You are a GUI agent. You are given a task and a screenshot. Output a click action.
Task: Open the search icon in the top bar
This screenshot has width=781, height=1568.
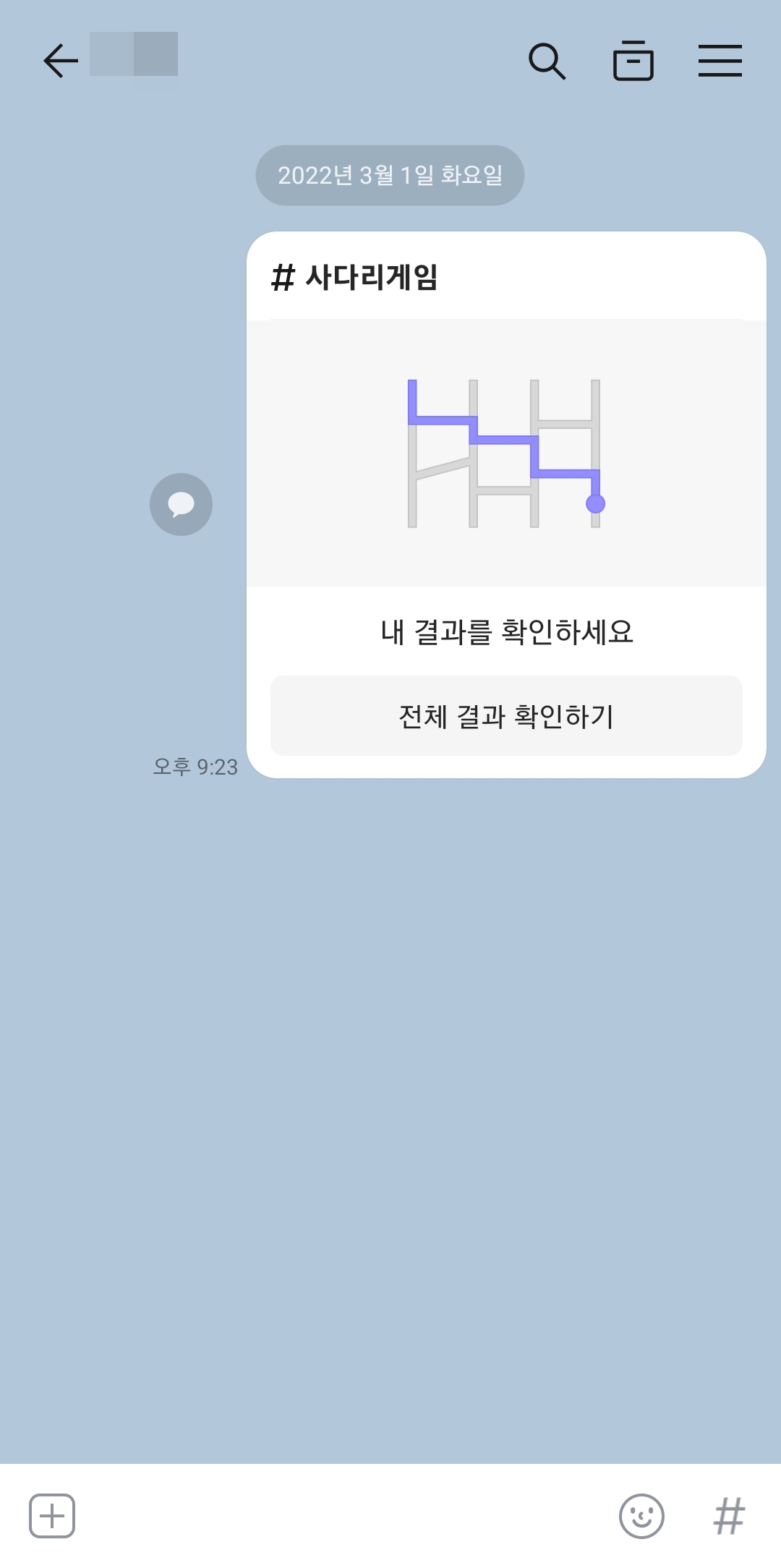[x=548, y=61]
